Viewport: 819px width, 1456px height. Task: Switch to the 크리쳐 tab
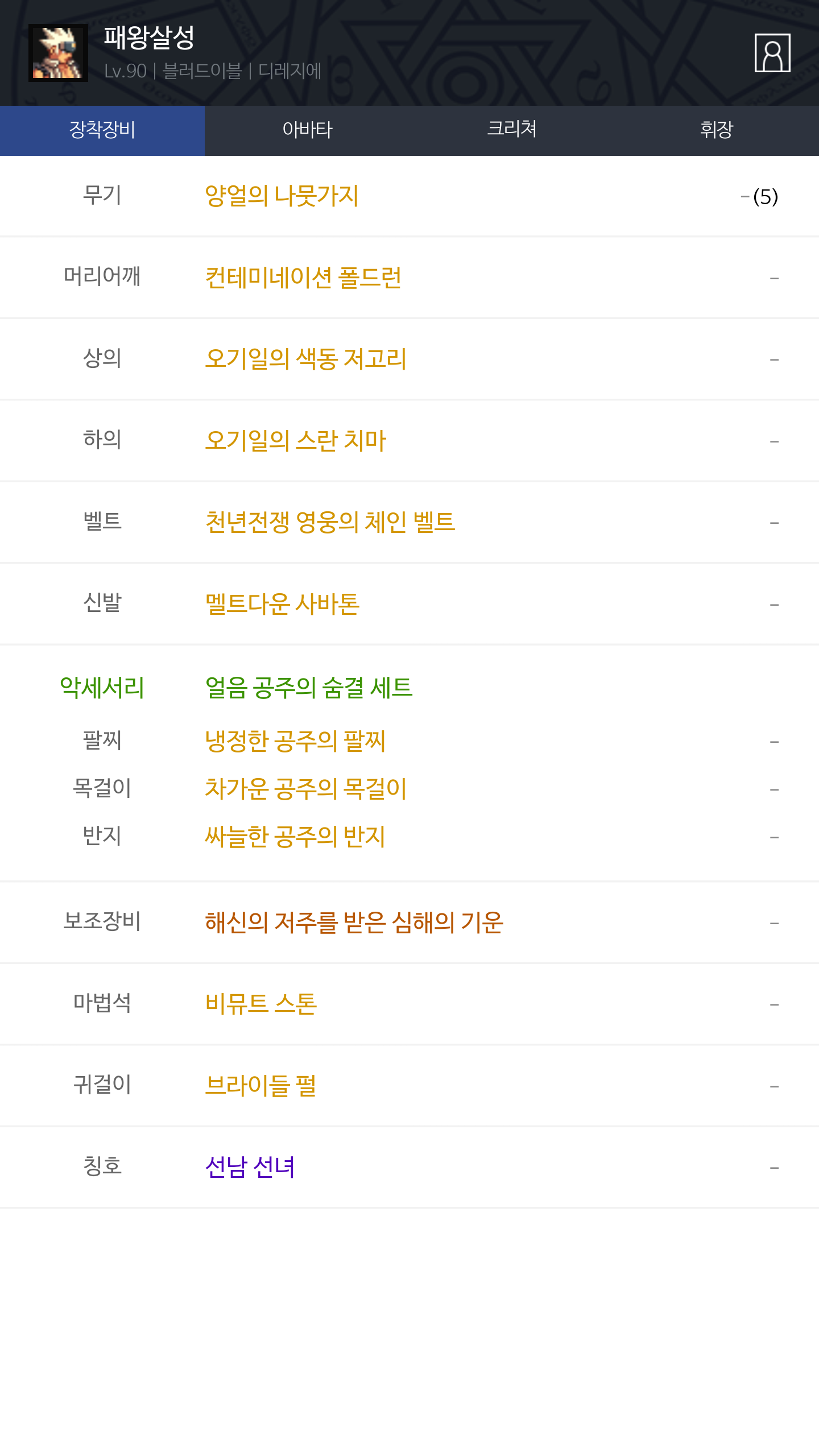pos(512,130)
